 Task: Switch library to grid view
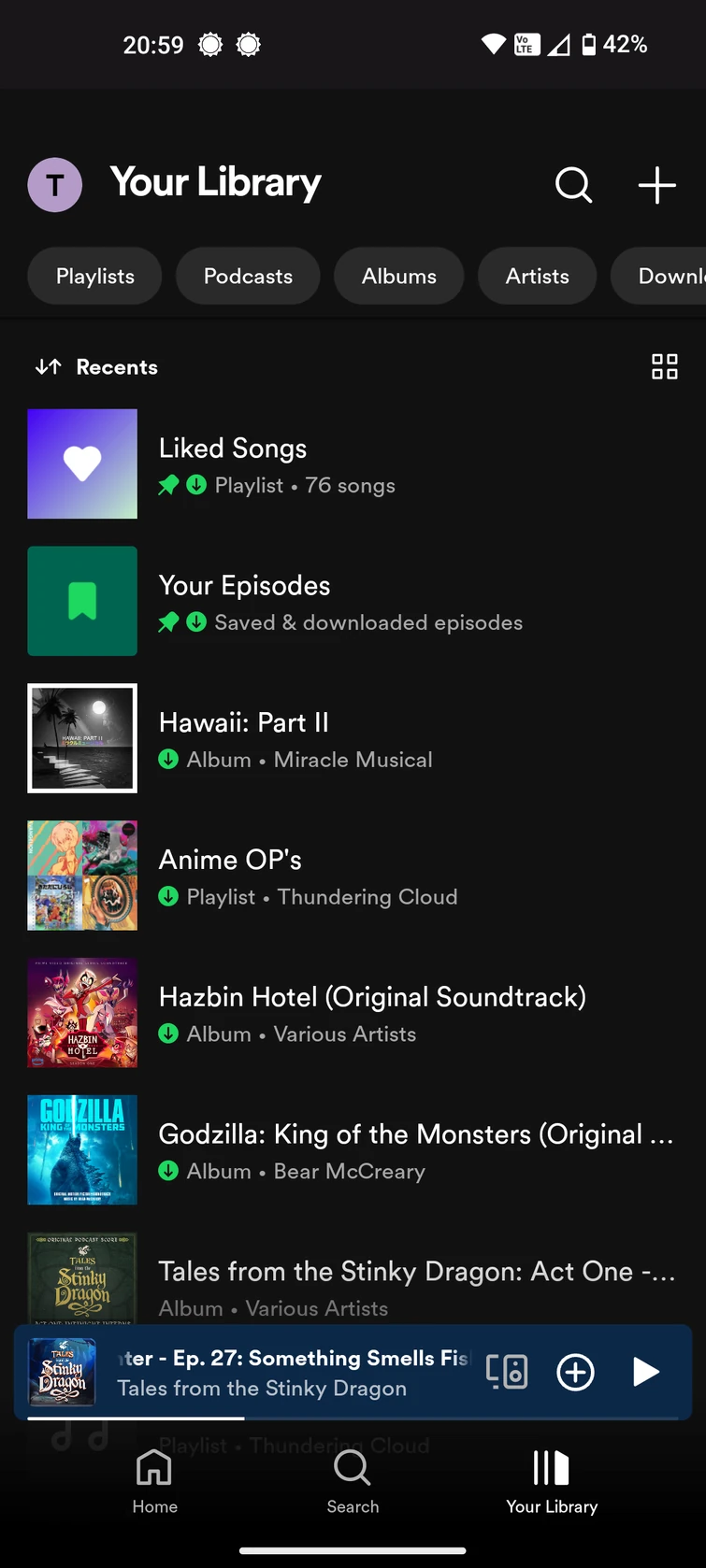[664, 366]
